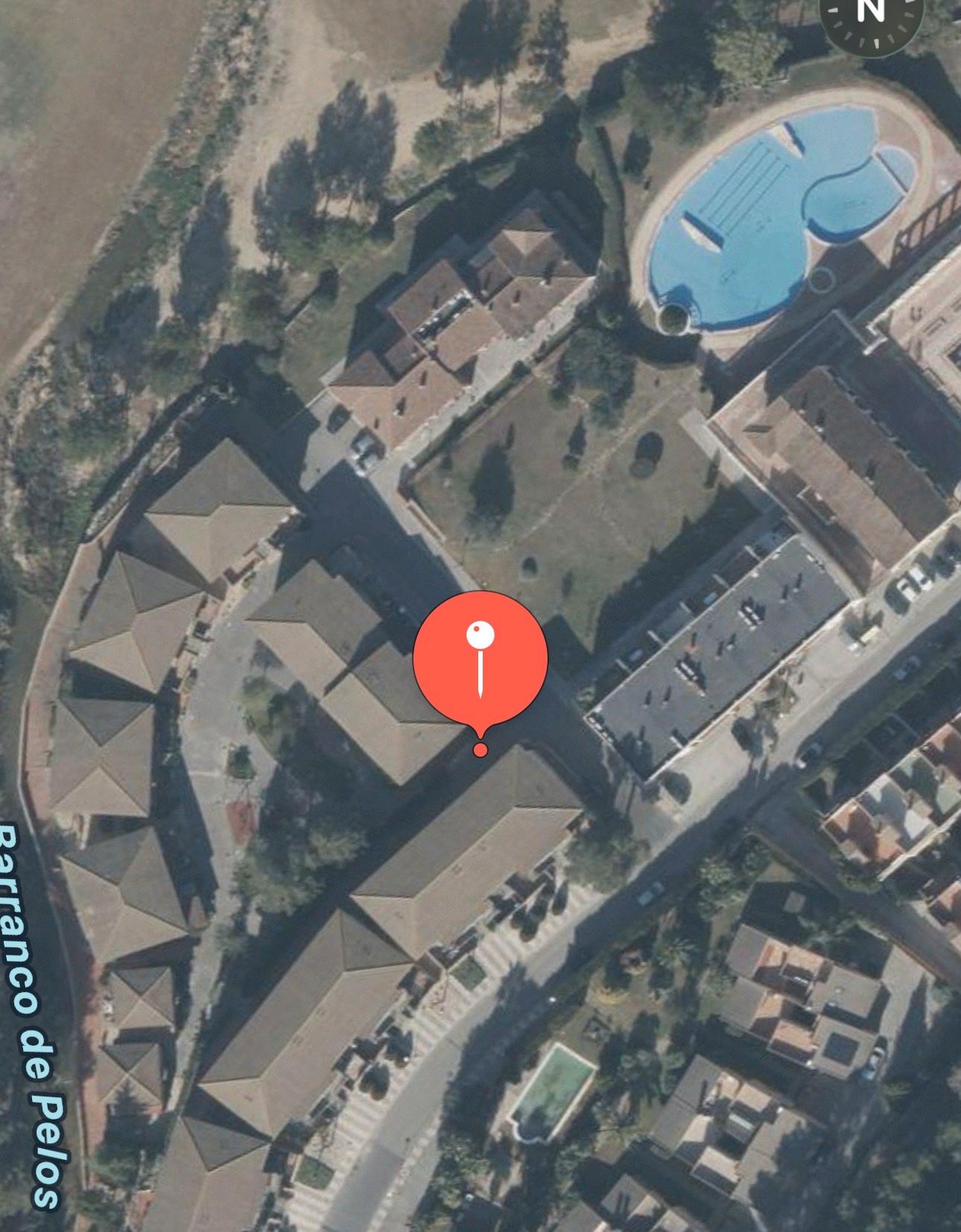961x1232 pixels.
Task: Select the red dropped pin marker
Action: [480, 658]
